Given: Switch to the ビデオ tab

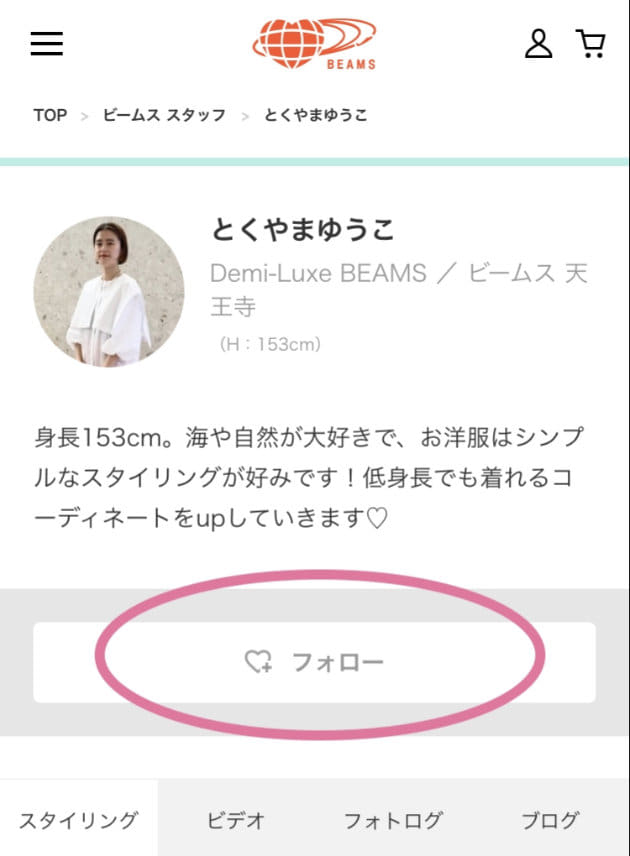Looking at the screenshot, I should click(236, 820).
